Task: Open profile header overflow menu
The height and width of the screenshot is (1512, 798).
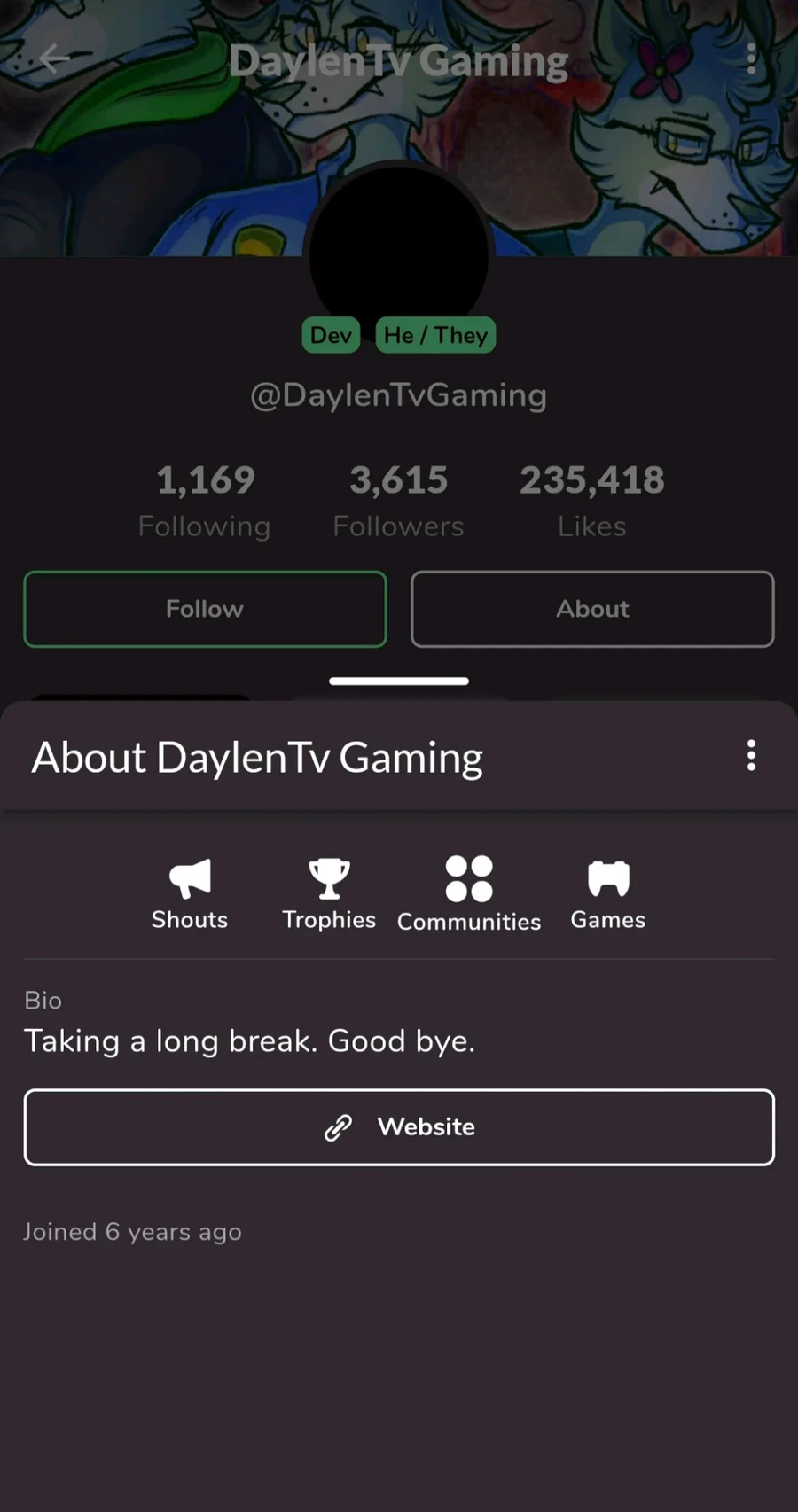Action: point(751,59)
